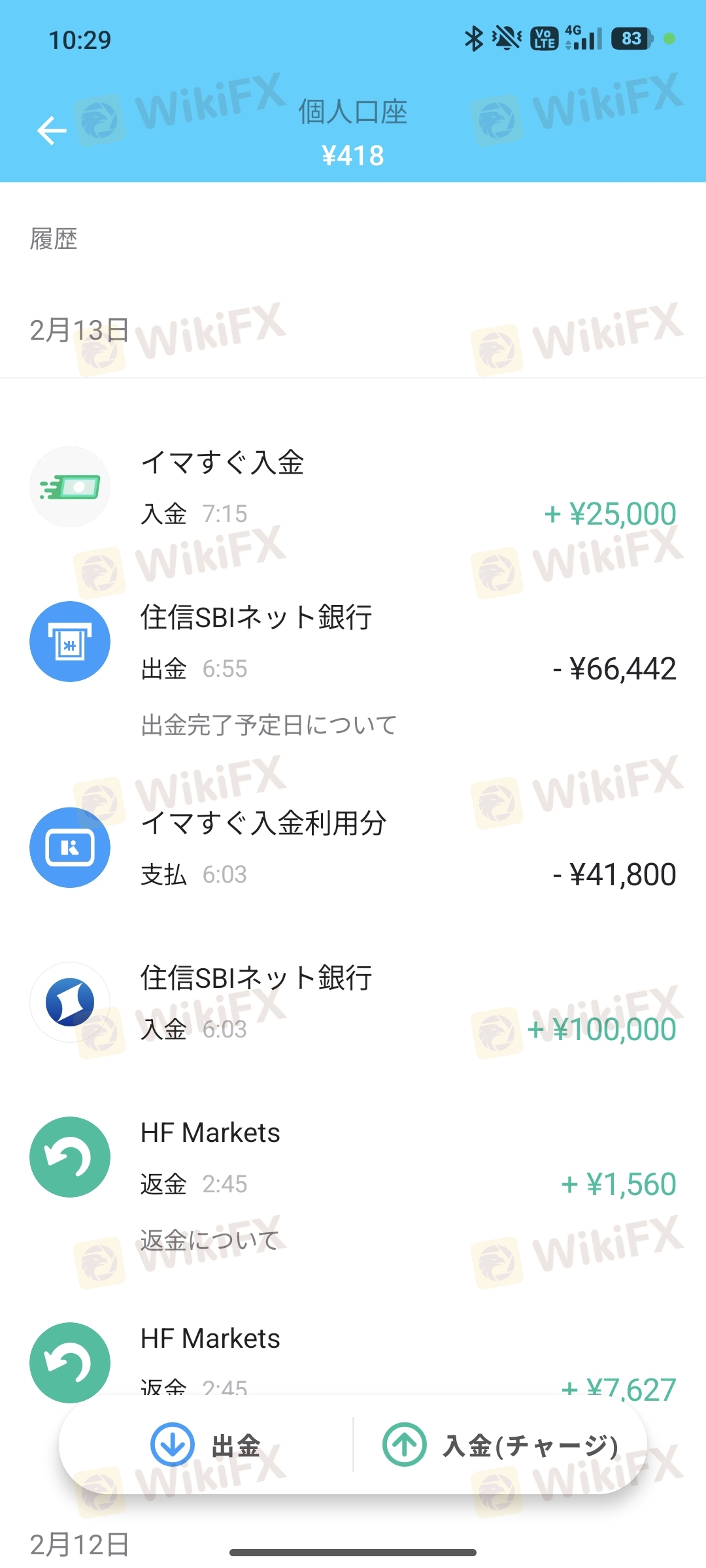Open the イマすぐ入金 +¥25,000 transaction

[353, 487]
